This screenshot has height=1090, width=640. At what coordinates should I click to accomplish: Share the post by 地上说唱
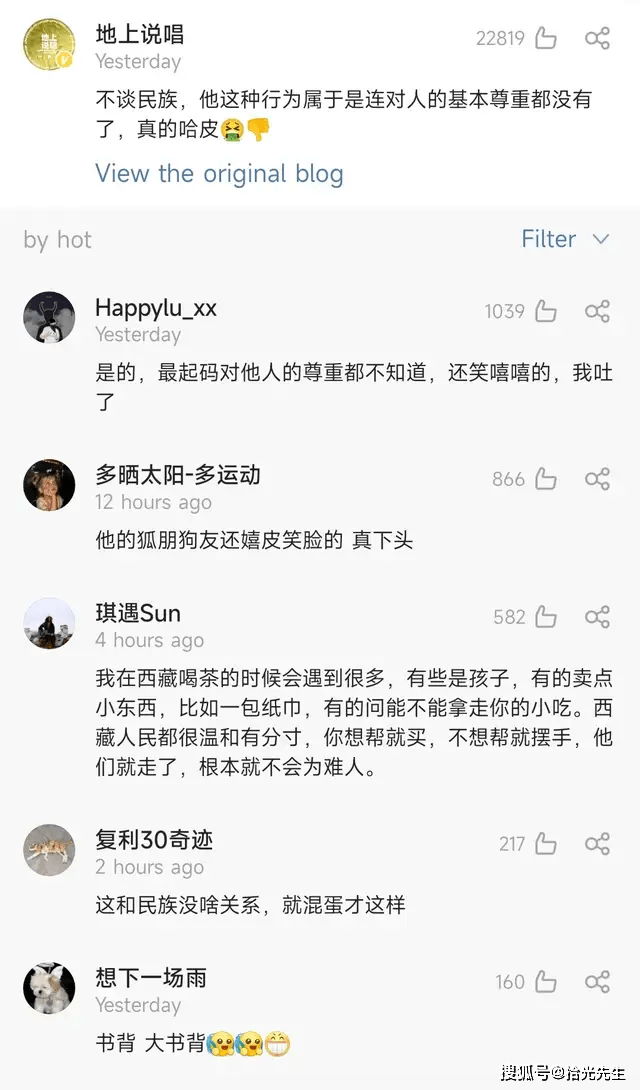pyautogui.click(x=597, y=39)
